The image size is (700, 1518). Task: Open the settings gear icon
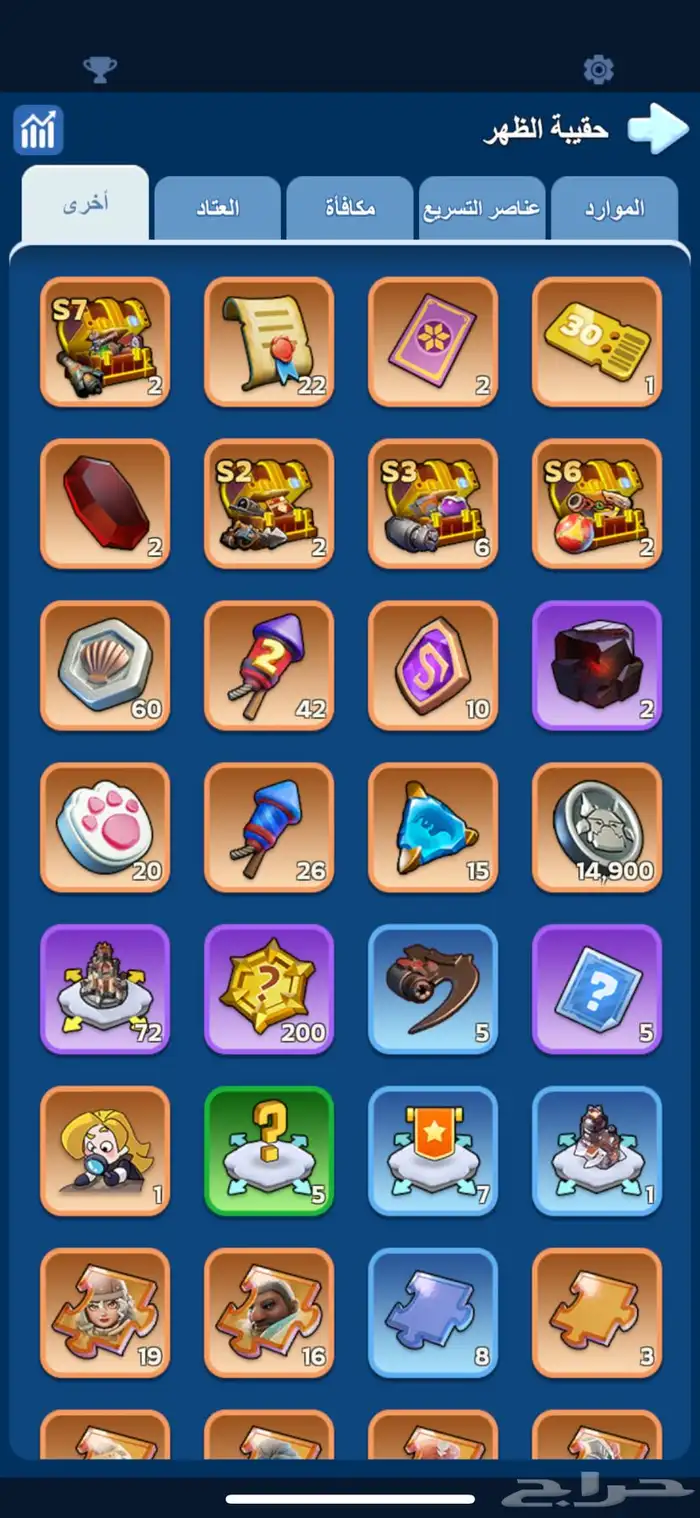pos(598,69)
